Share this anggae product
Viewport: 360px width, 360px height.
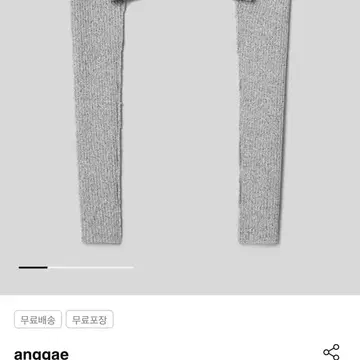tap(331, 352)
